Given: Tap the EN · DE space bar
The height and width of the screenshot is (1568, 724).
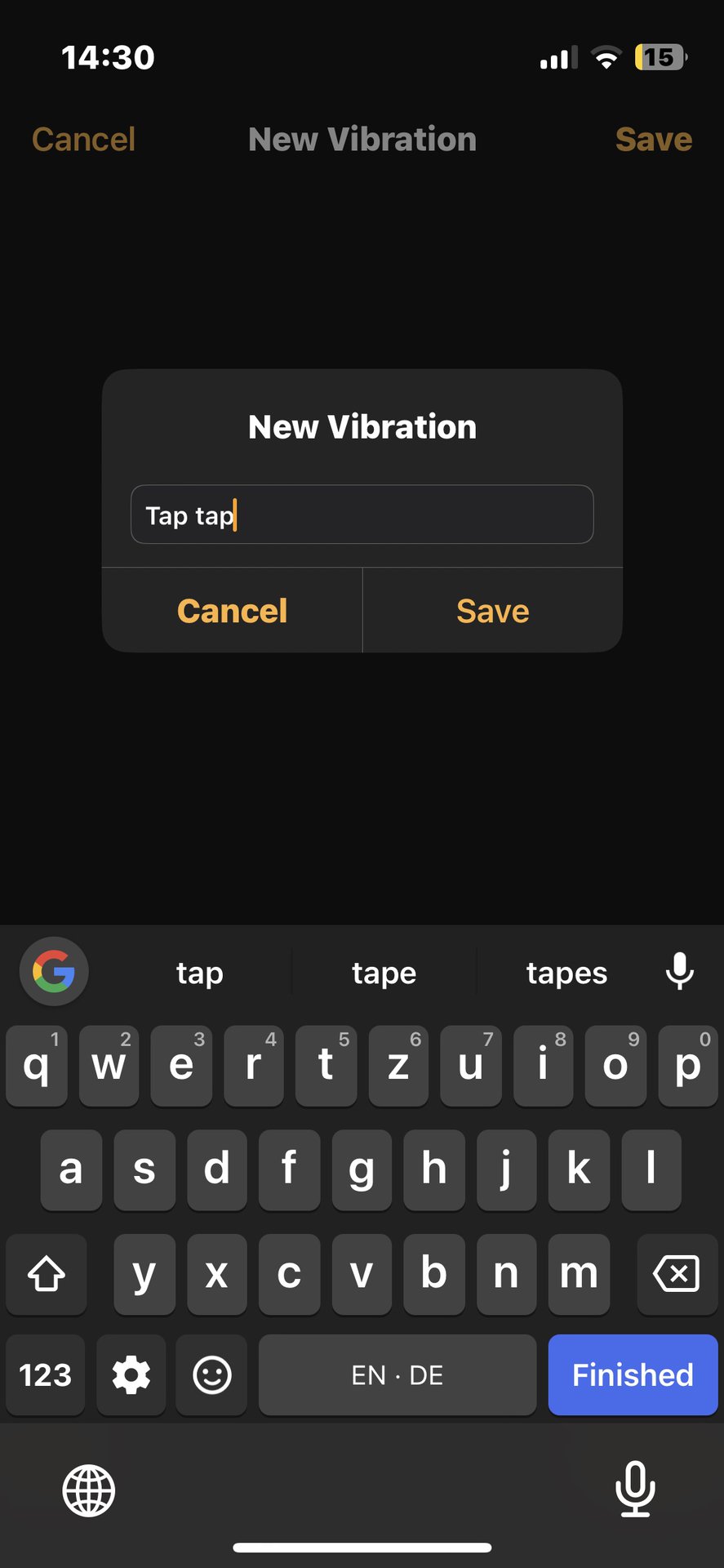Looking at the screenshot, I should pos(398,1374).
